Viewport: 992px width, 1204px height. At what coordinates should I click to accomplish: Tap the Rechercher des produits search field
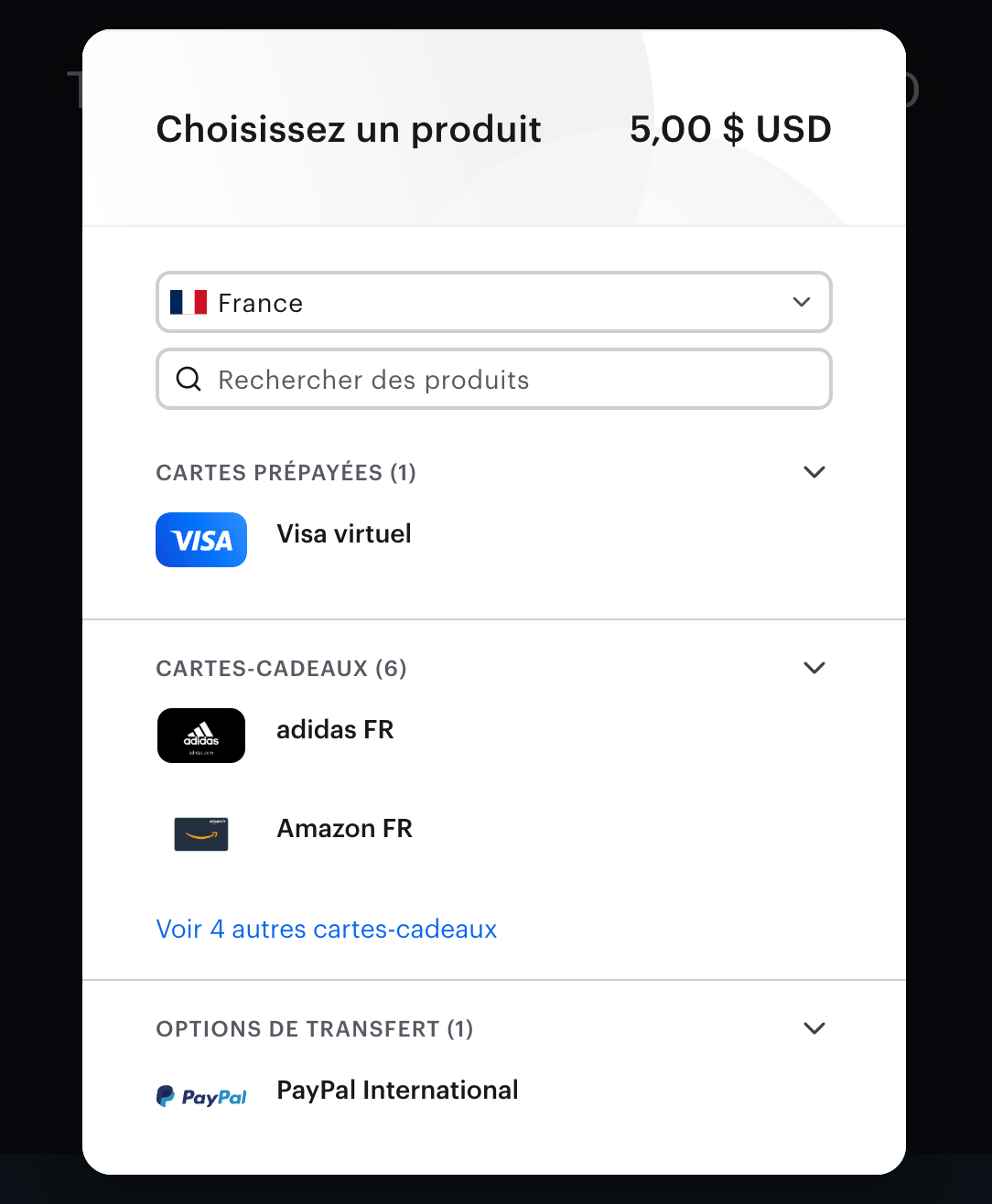coord(493,380)
